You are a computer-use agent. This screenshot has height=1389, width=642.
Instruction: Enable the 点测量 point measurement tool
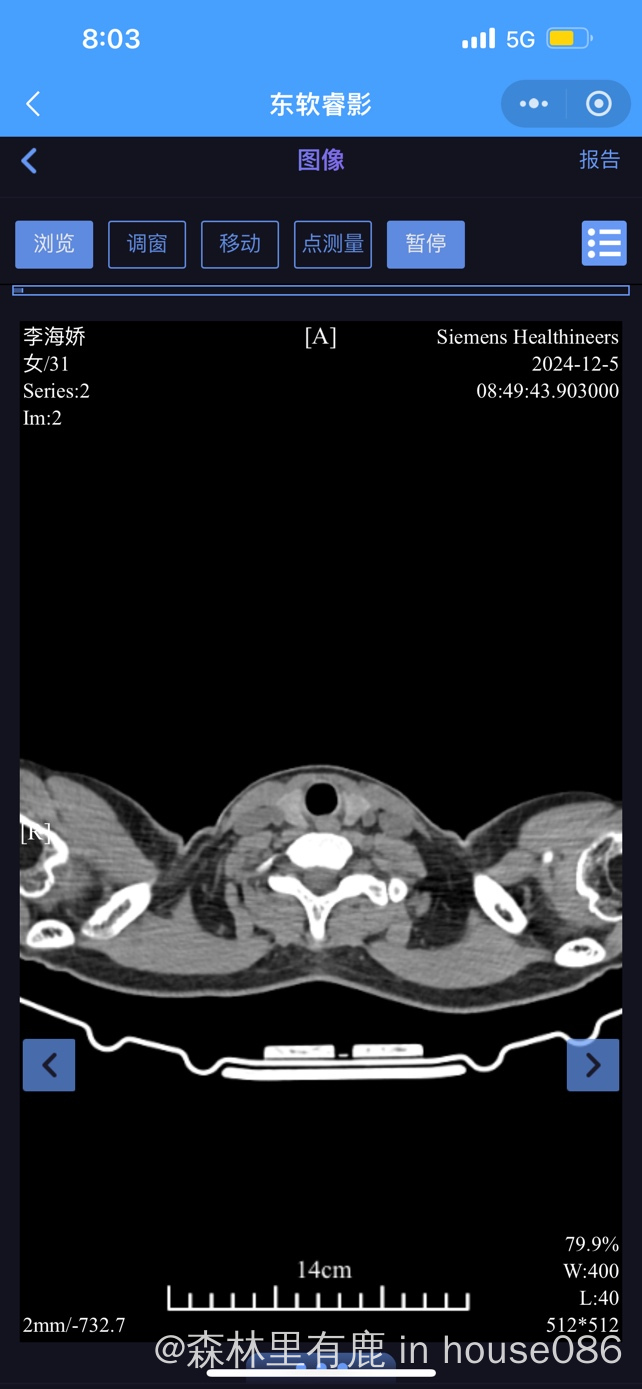tap(333, 244)
